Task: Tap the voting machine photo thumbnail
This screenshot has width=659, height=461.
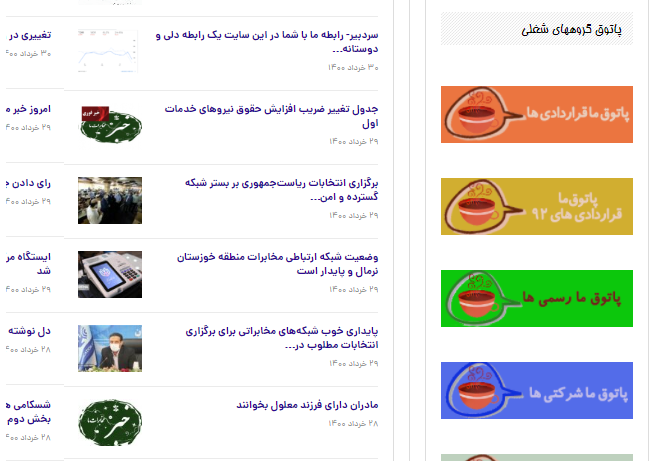Action: tap(110, 274)
